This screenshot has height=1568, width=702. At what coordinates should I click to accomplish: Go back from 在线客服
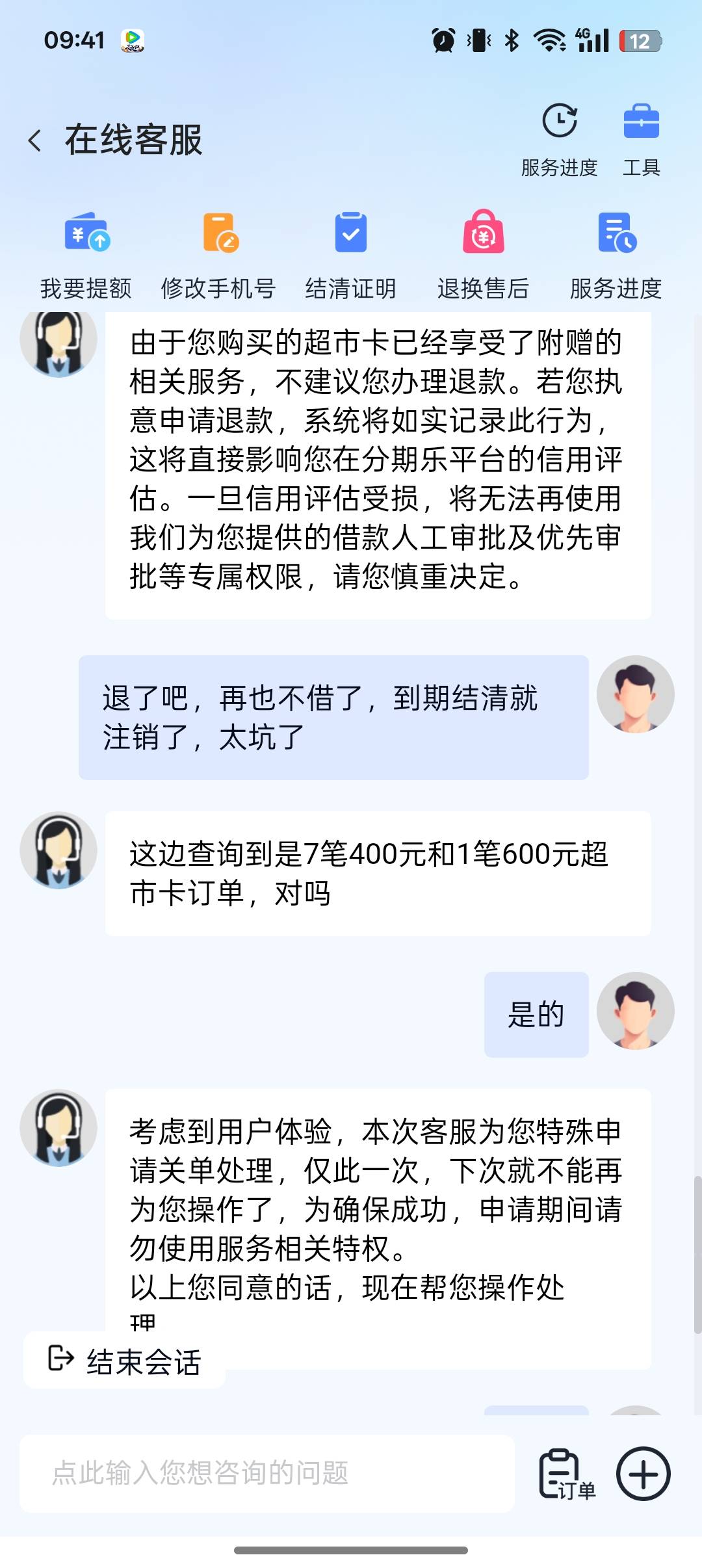[x=35, y=140]
